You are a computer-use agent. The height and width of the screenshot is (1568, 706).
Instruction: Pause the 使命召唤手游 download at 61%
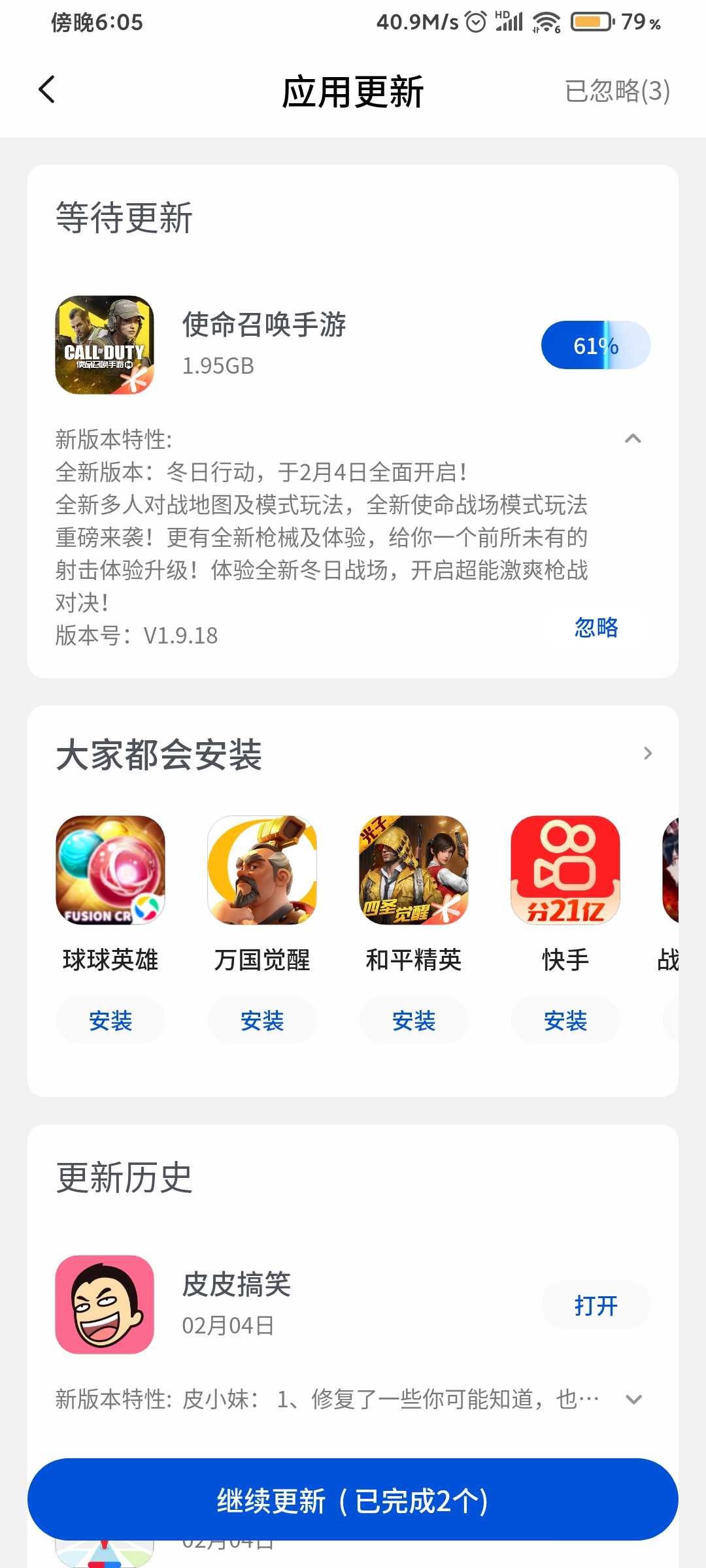596,345
